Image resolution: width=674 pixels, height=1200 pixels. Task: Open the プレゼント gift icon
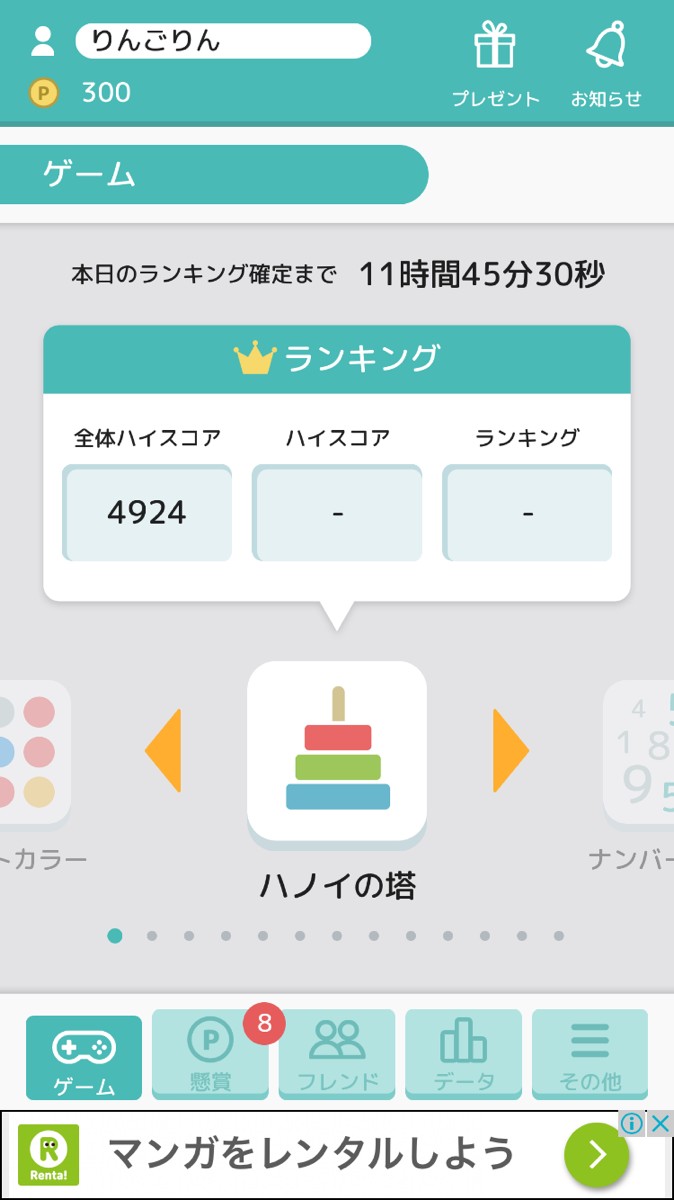494,60
